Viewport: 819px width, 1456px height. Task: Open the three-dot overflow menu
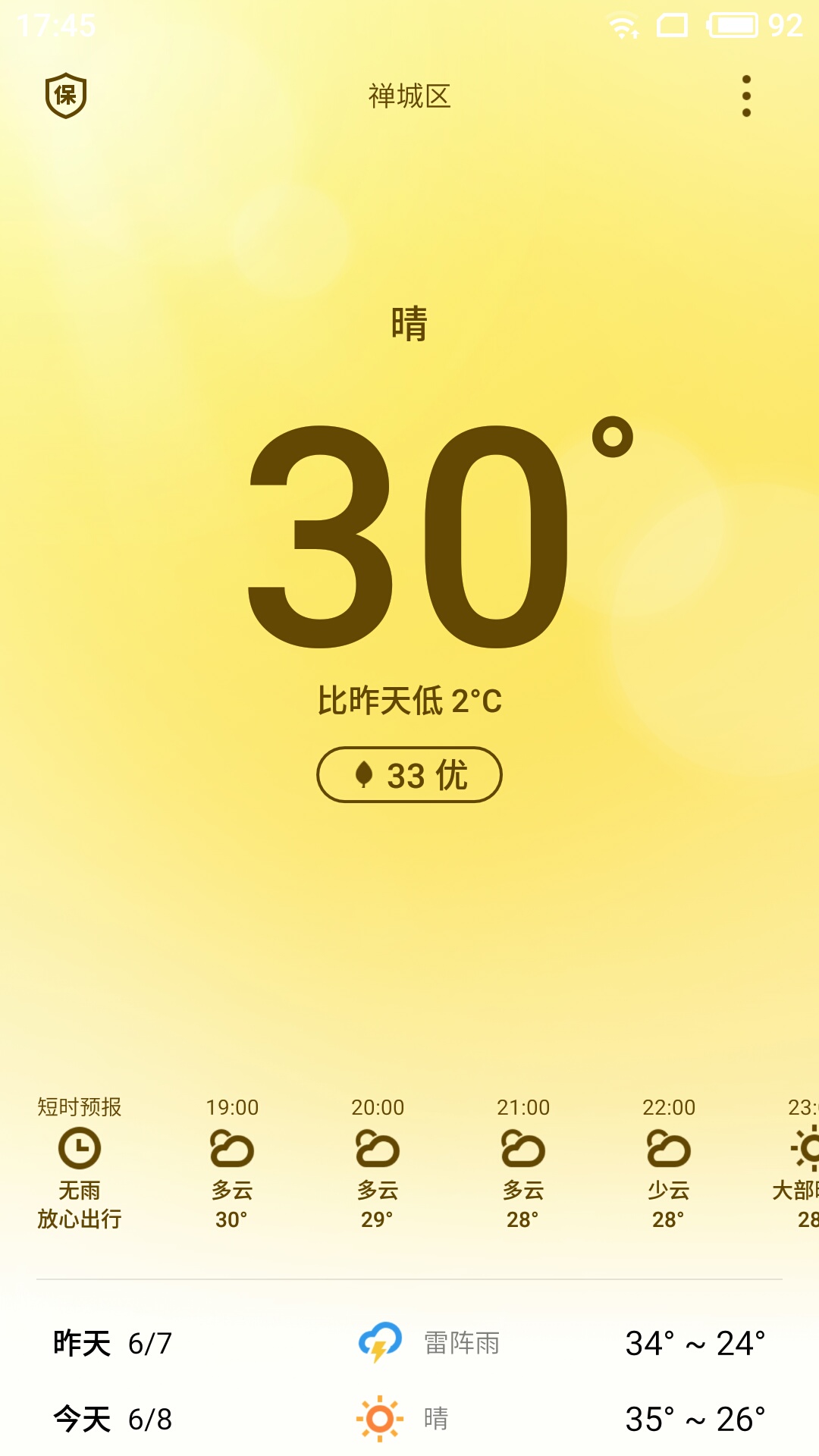pyautogui.click(x=747, y=96)
